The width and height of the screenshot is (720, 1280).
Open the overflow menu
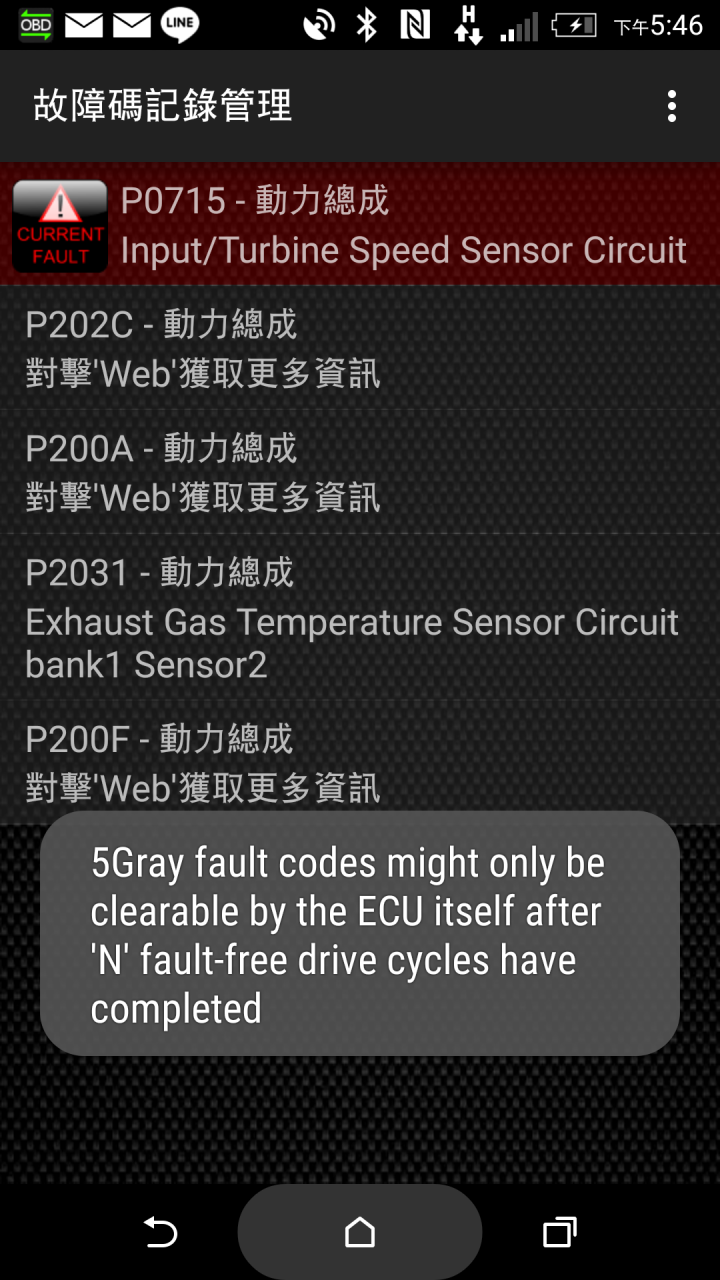672,106
